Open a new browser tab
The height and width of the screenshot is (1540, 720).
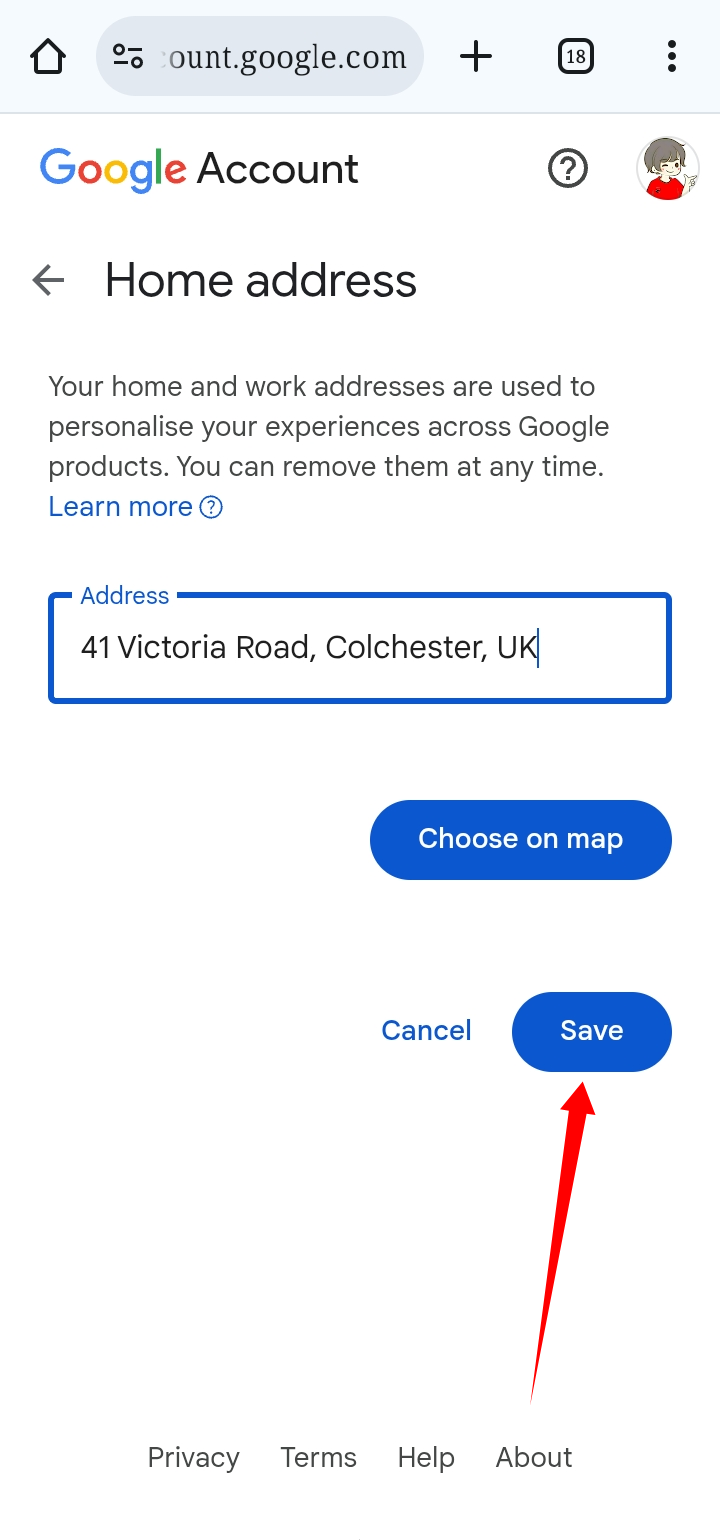coord(476,57)
